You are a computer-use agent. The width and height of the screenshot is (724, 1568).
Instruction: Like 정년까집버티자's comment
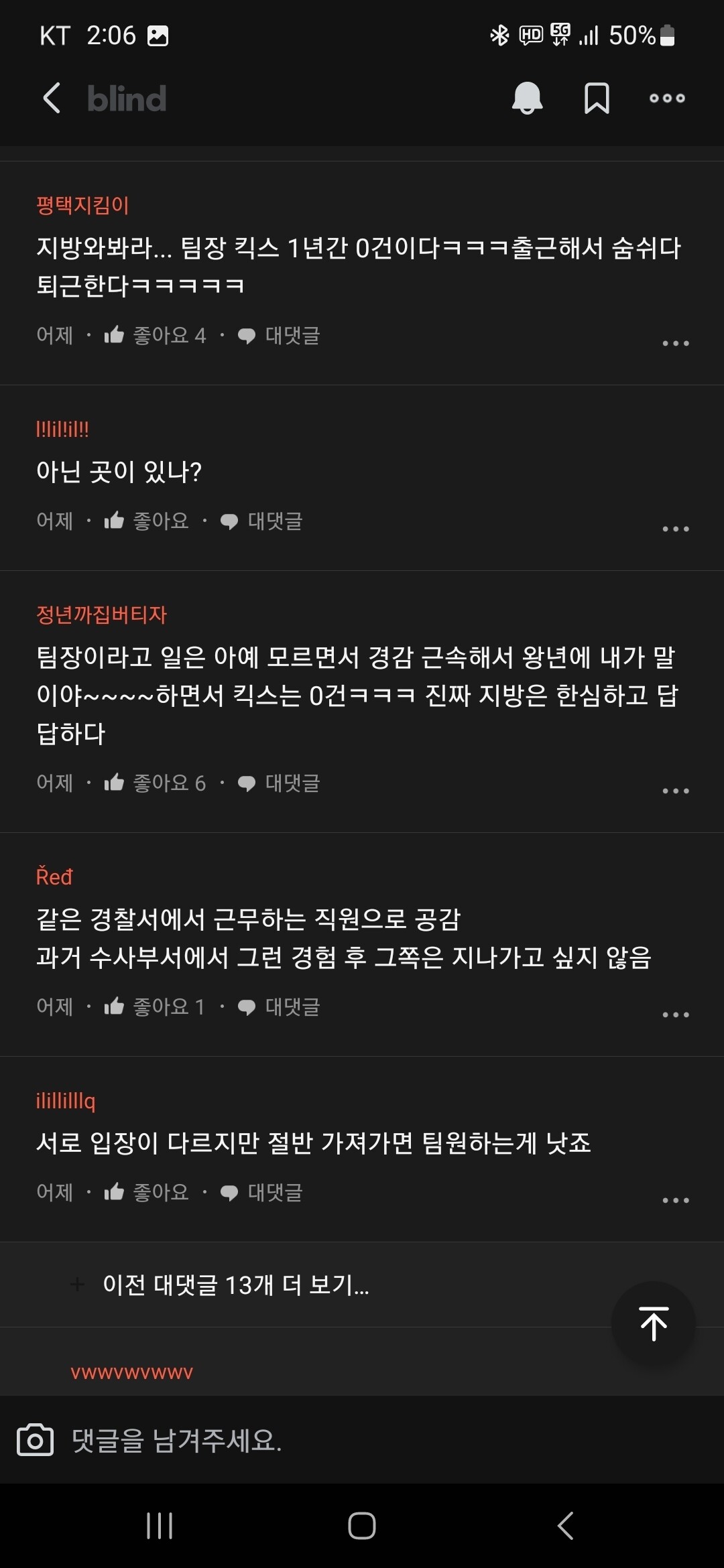115,782
